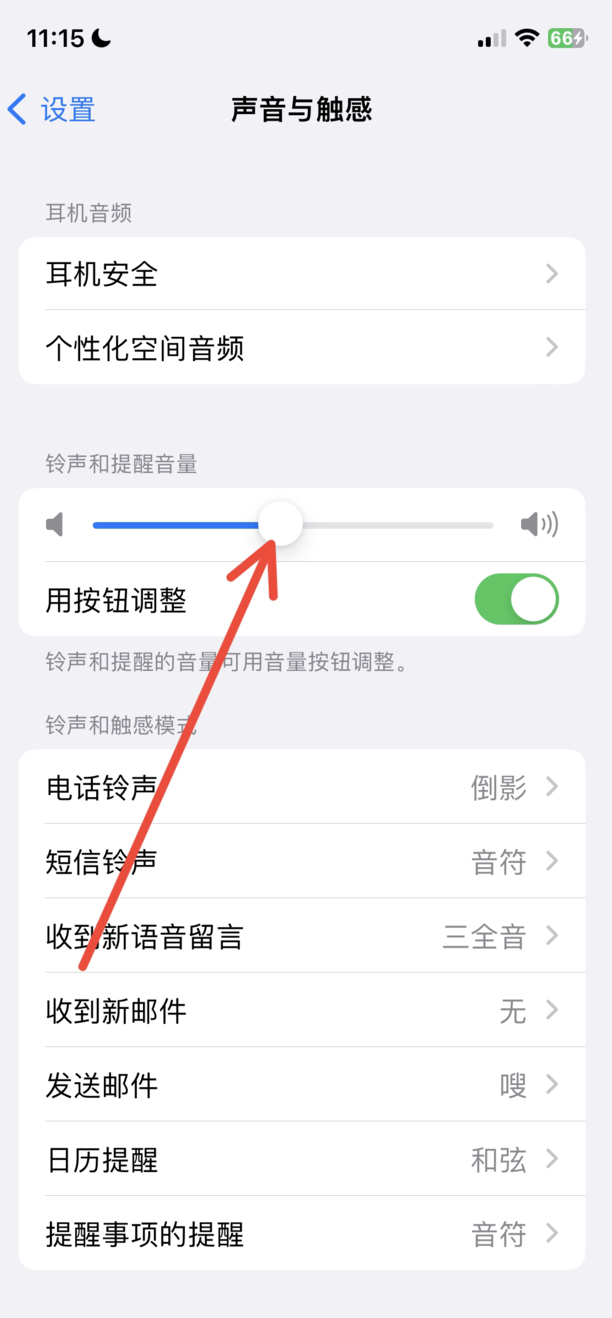
Task: Open 短信铃声 options
Action: [302, 861]
